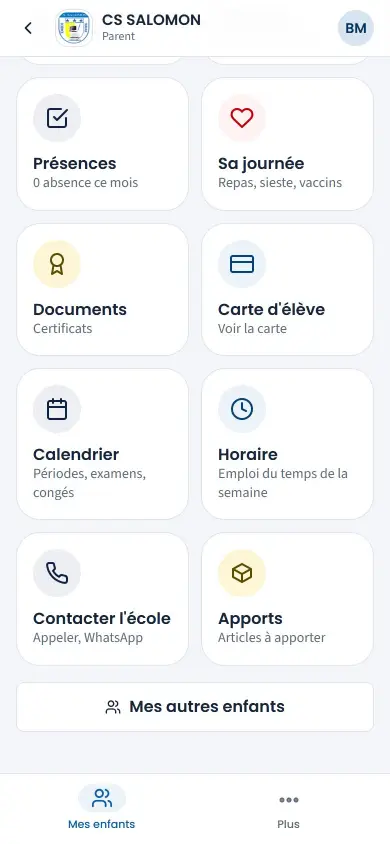Switch to the Mes enfants tab

coord(102,807)
